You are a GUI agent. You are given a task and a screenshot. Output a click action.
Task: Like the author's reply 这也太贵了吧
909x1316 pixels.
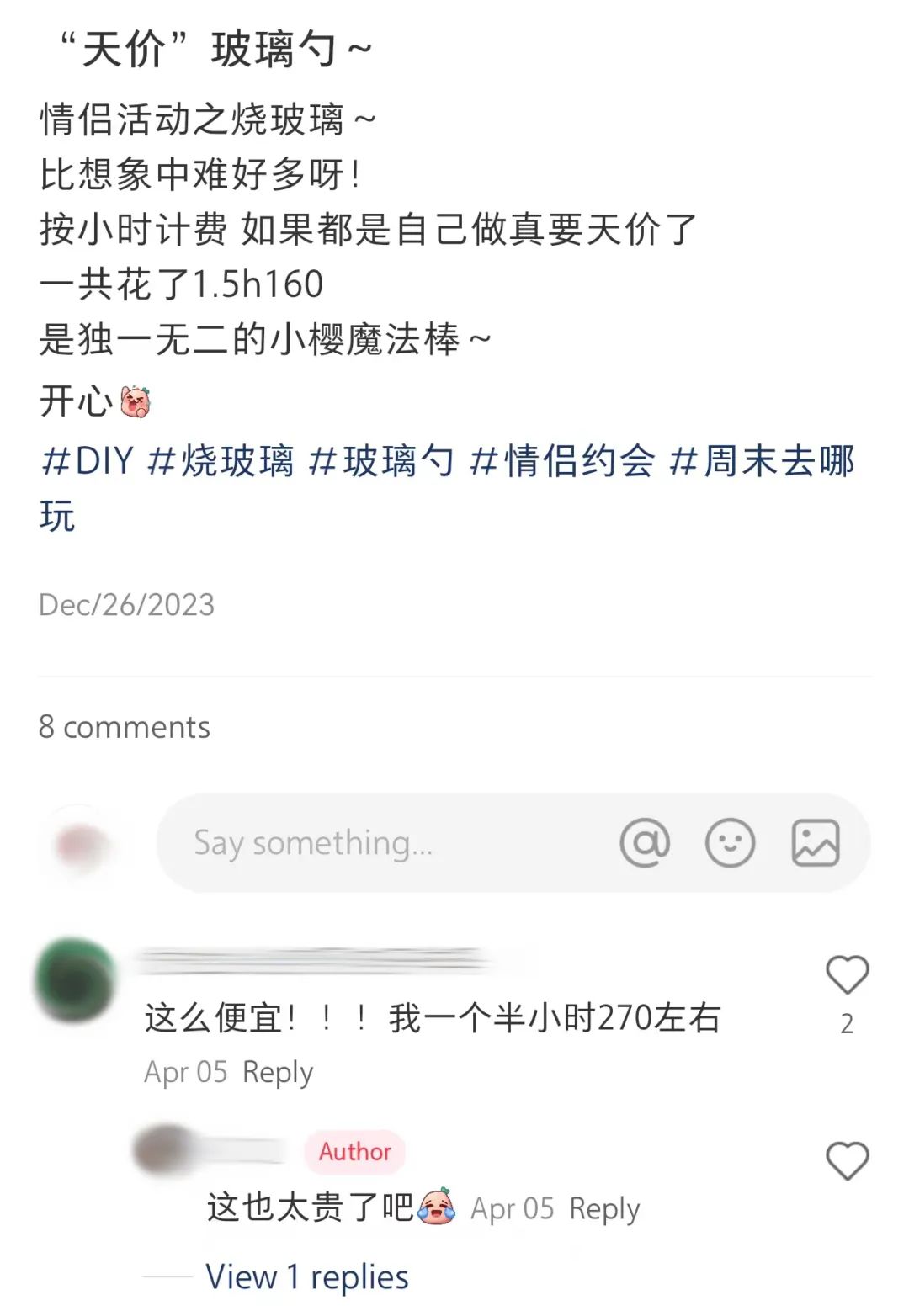(847, 1161)
